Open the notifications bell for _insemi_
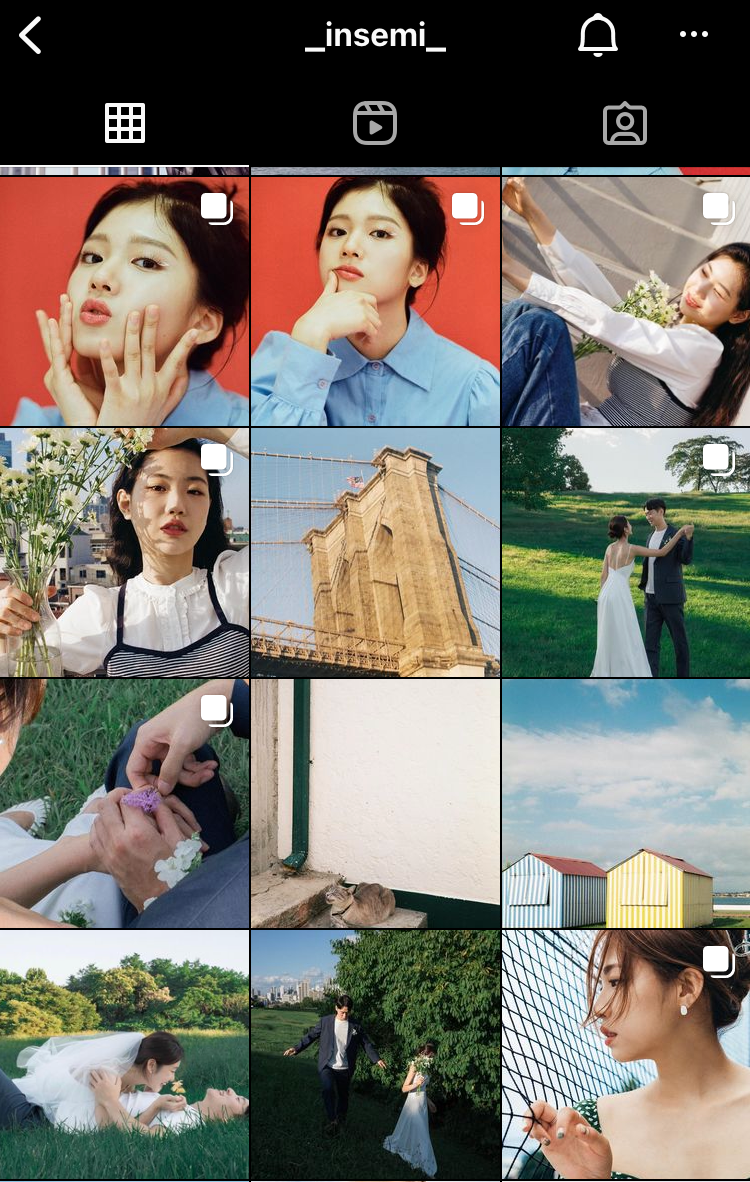This screenshot has height=1182, width=750. [x=598, y=37]
